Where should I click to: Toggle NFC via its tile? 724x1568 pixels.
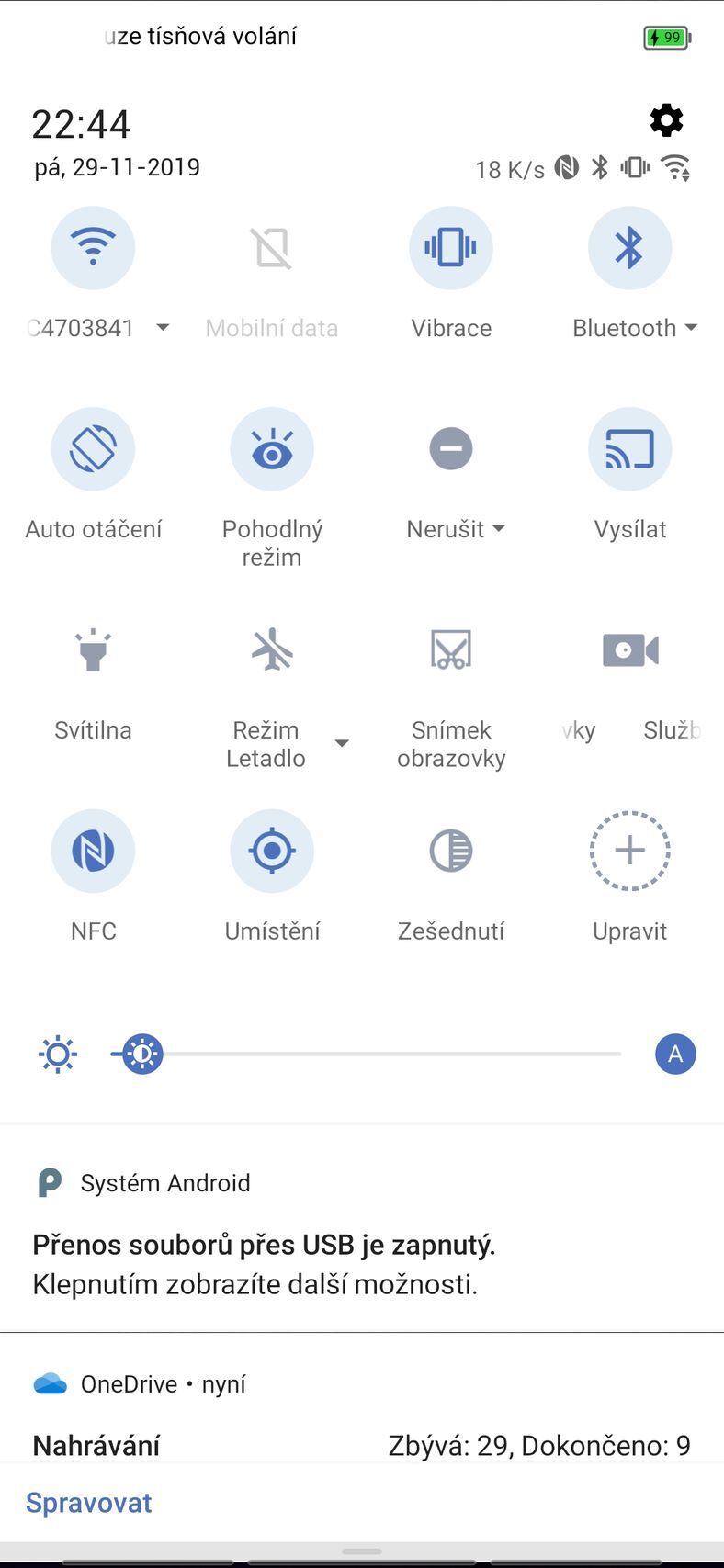tap(93, 851)
